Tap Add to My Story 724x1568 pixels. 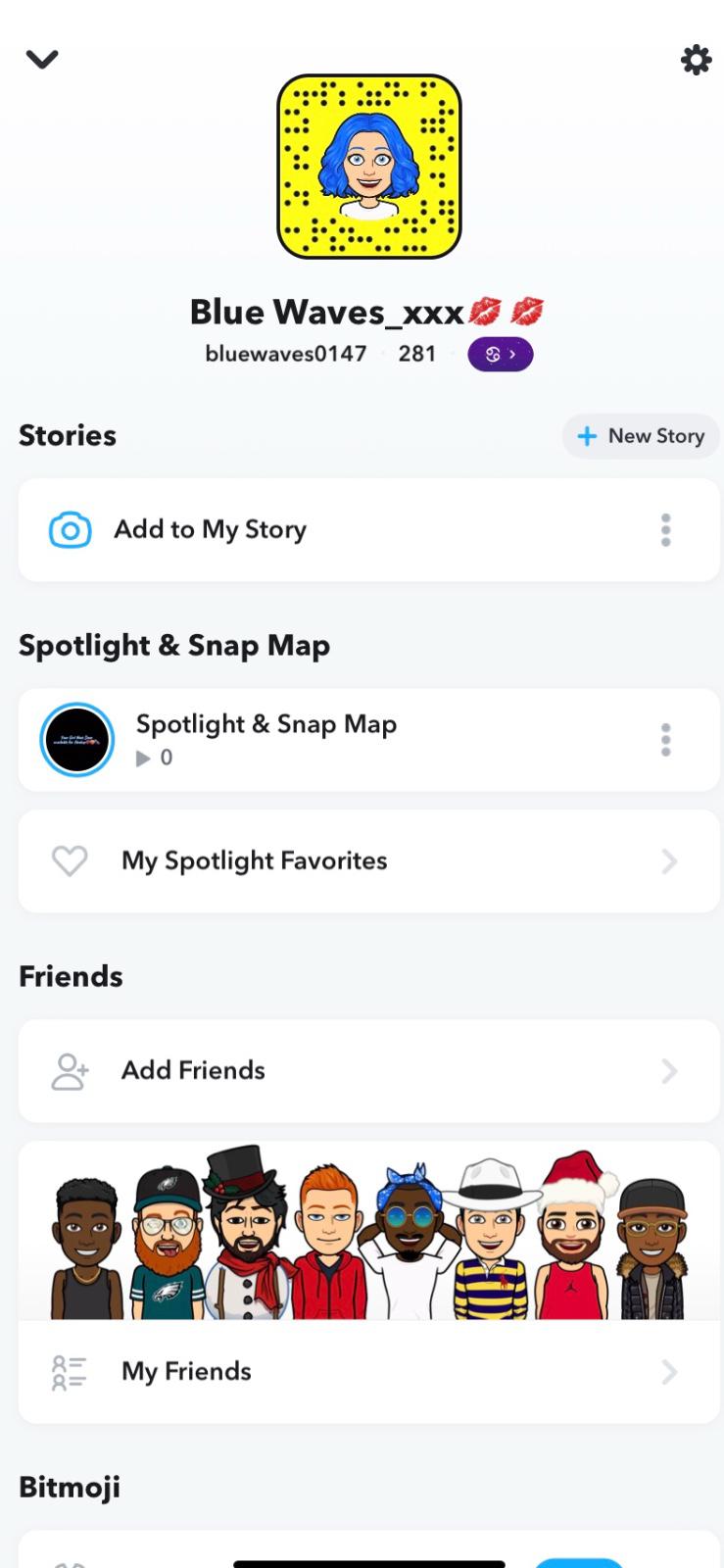click(211, 530)
